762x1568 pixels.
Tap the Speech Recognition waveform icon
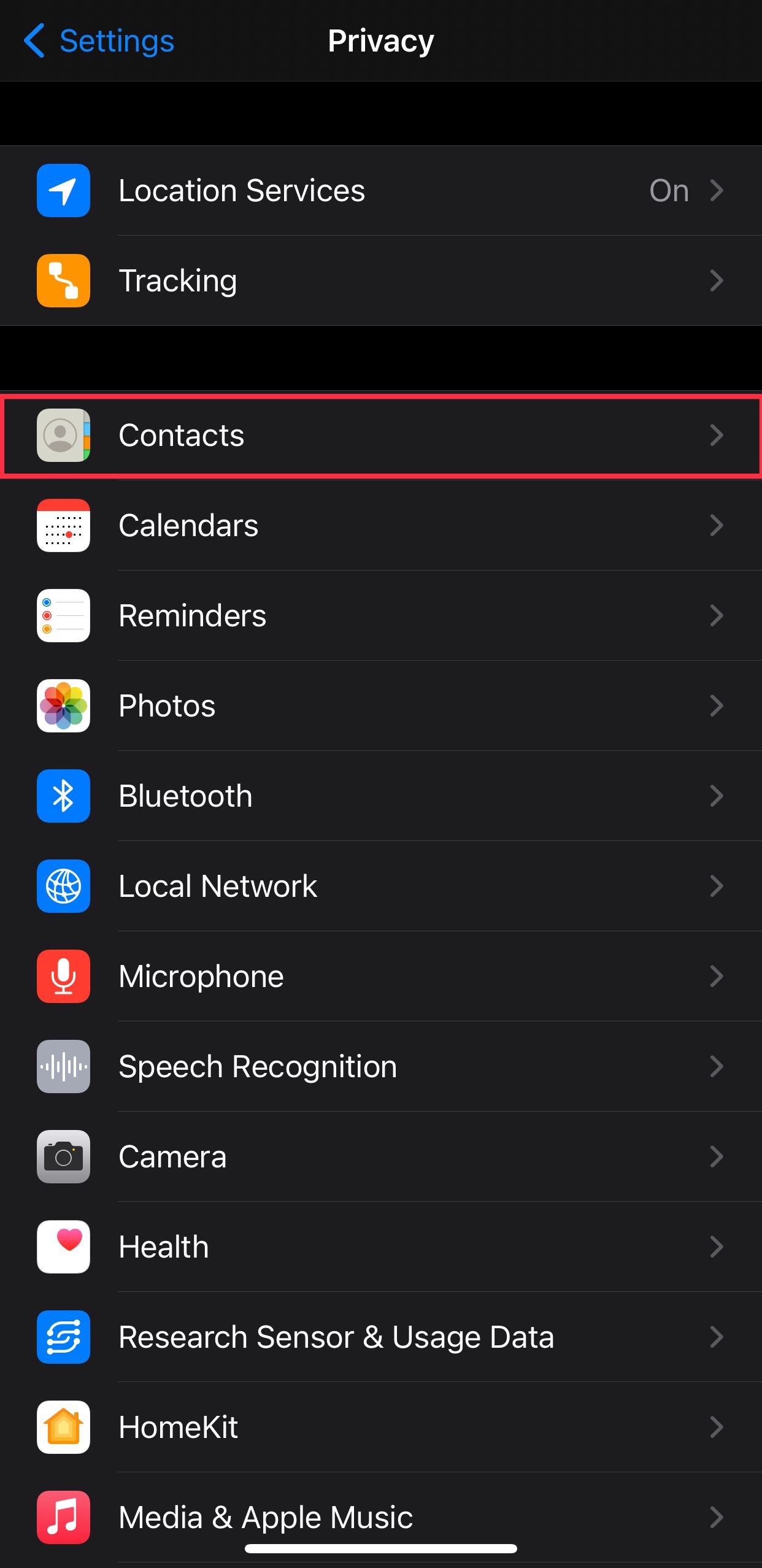click(x=63, y=1067)
